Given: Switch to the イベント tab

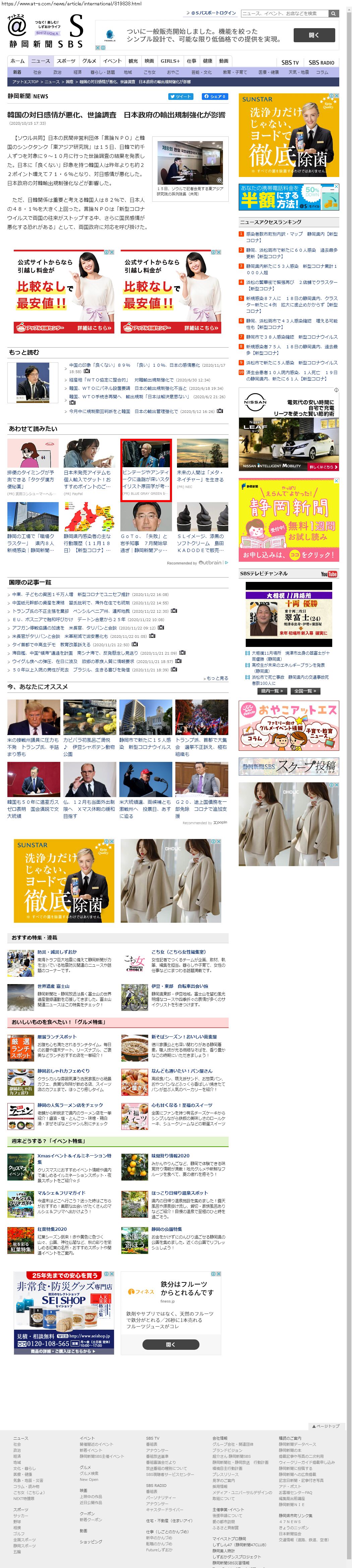Looking at the screenshot, I should [112, 61].
